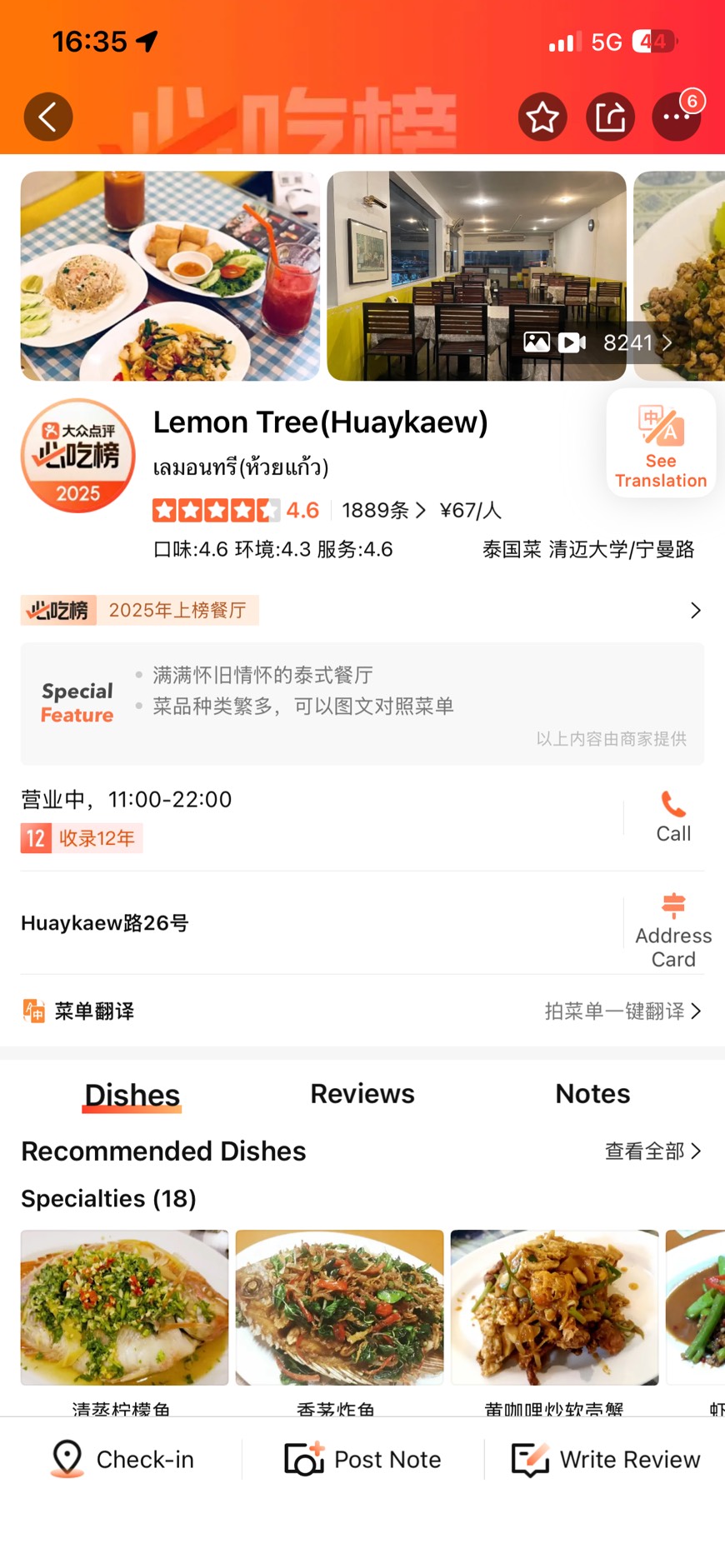Image resolution: width=725 pixels, height=1568 pixels.
Task: Open 菜单翻译 menu translation row
Action: pos(362,1011)
